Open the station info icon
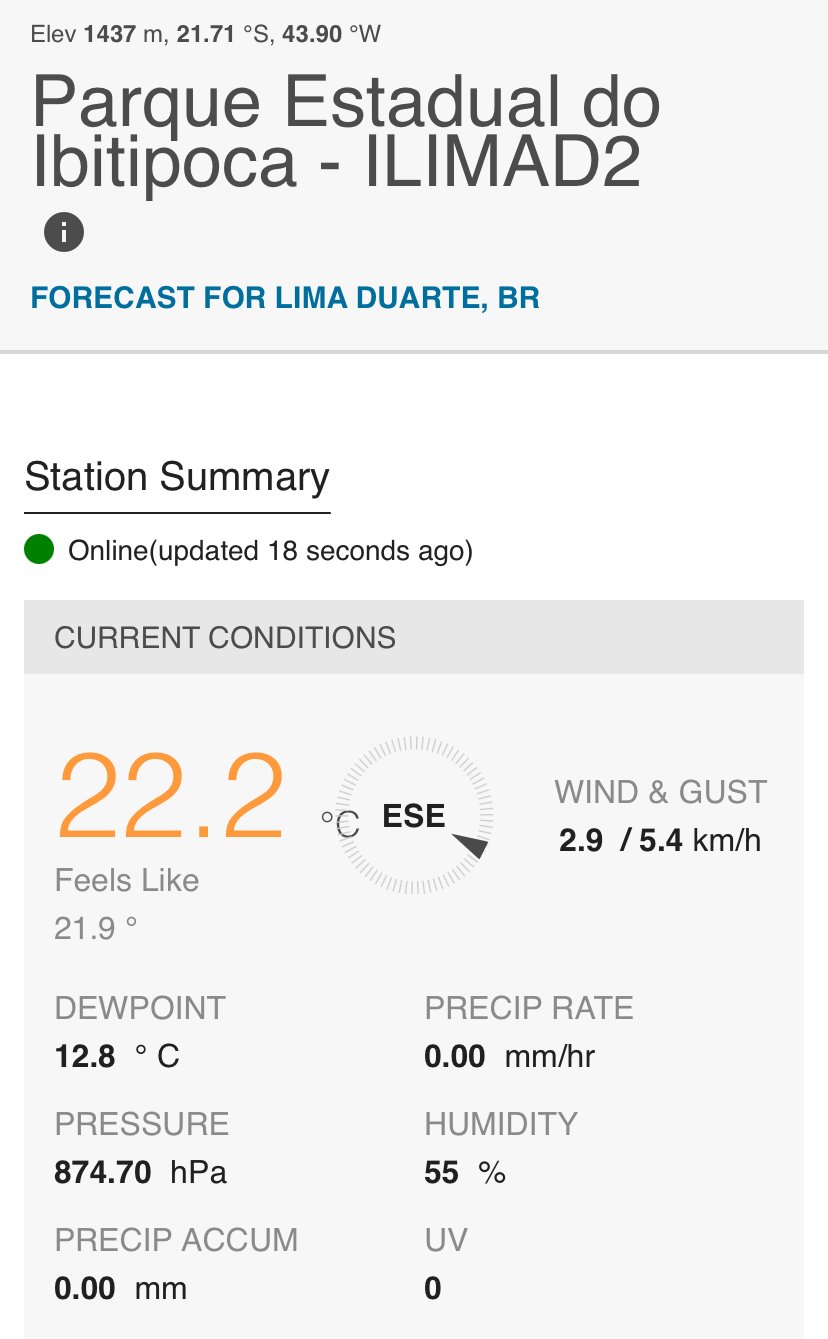This screenshot has height=1339, width=828. [x=64, y=233]
